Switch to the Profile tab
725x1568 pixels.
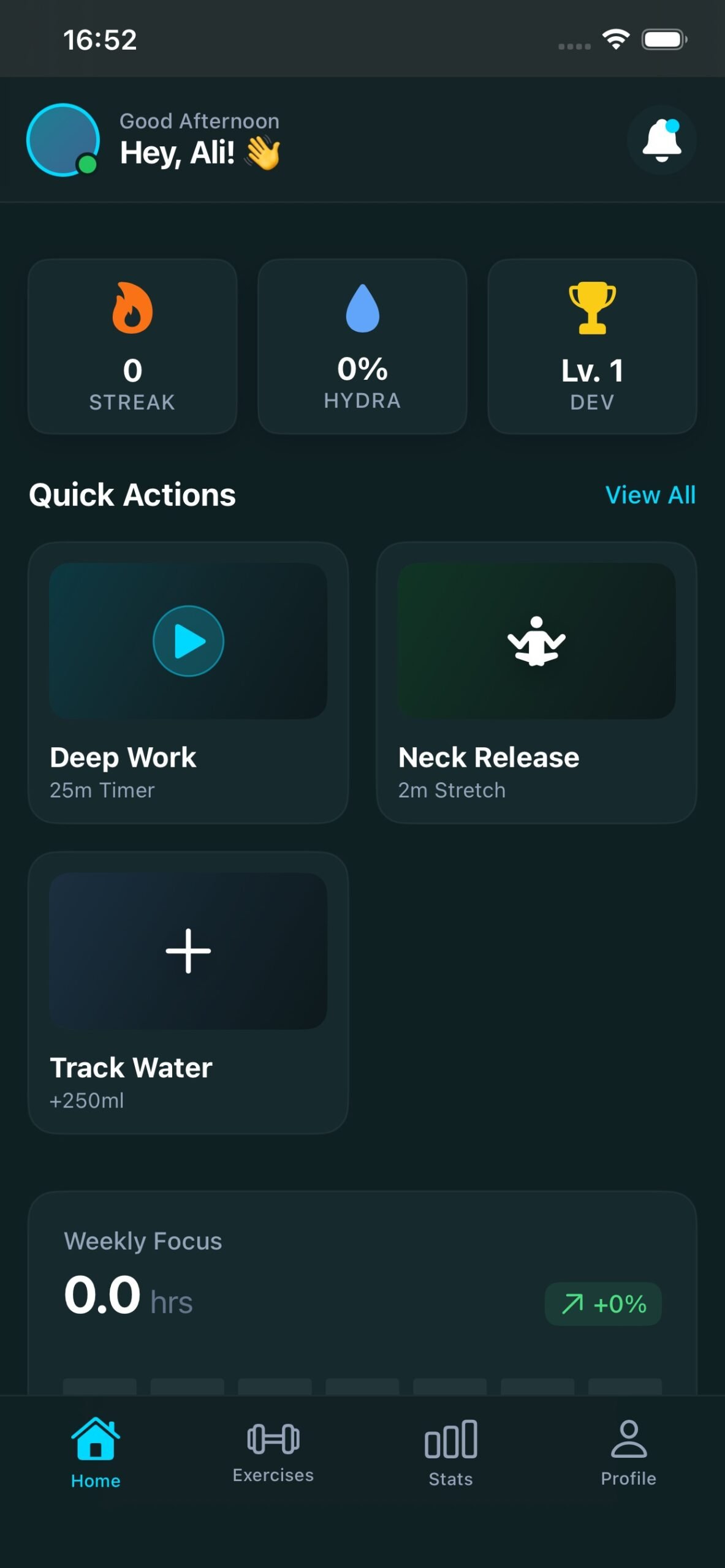pyautogui.click(x=628, y=1453)
